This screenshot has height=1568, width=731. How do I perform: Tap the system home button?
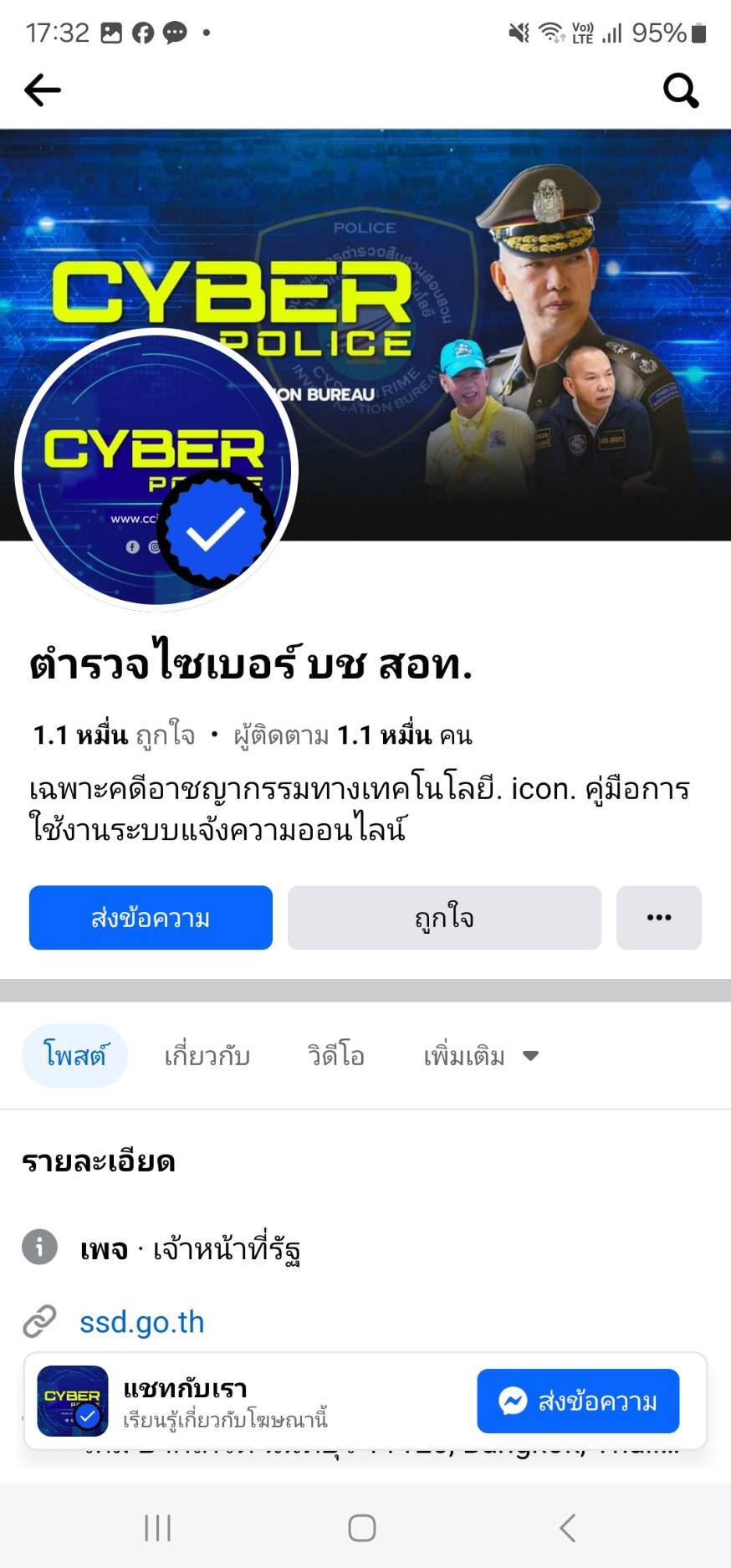click(x=361, y=1528)
